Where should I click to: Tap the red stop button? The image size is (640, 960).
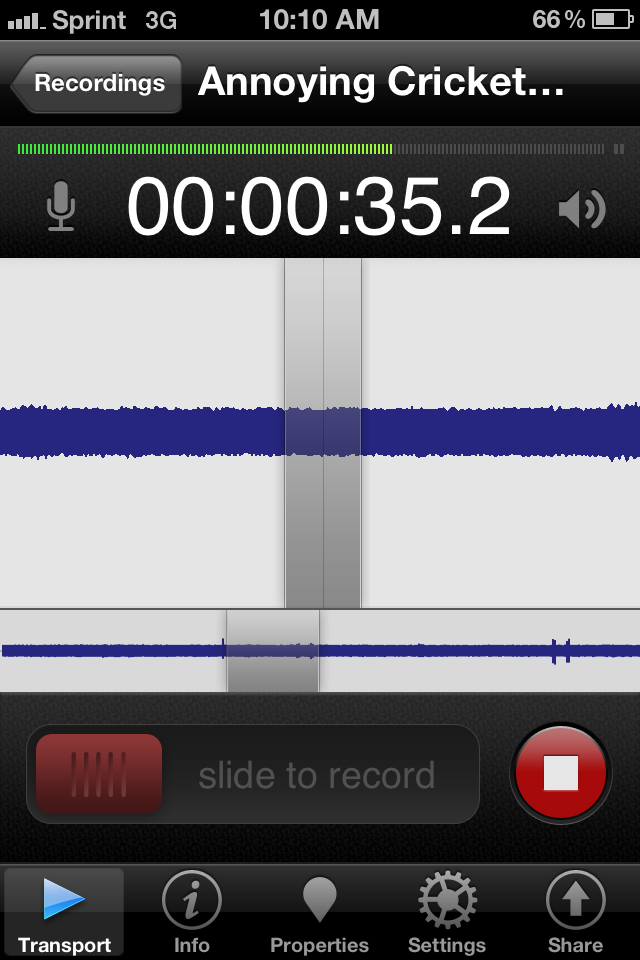pos(560,773)
